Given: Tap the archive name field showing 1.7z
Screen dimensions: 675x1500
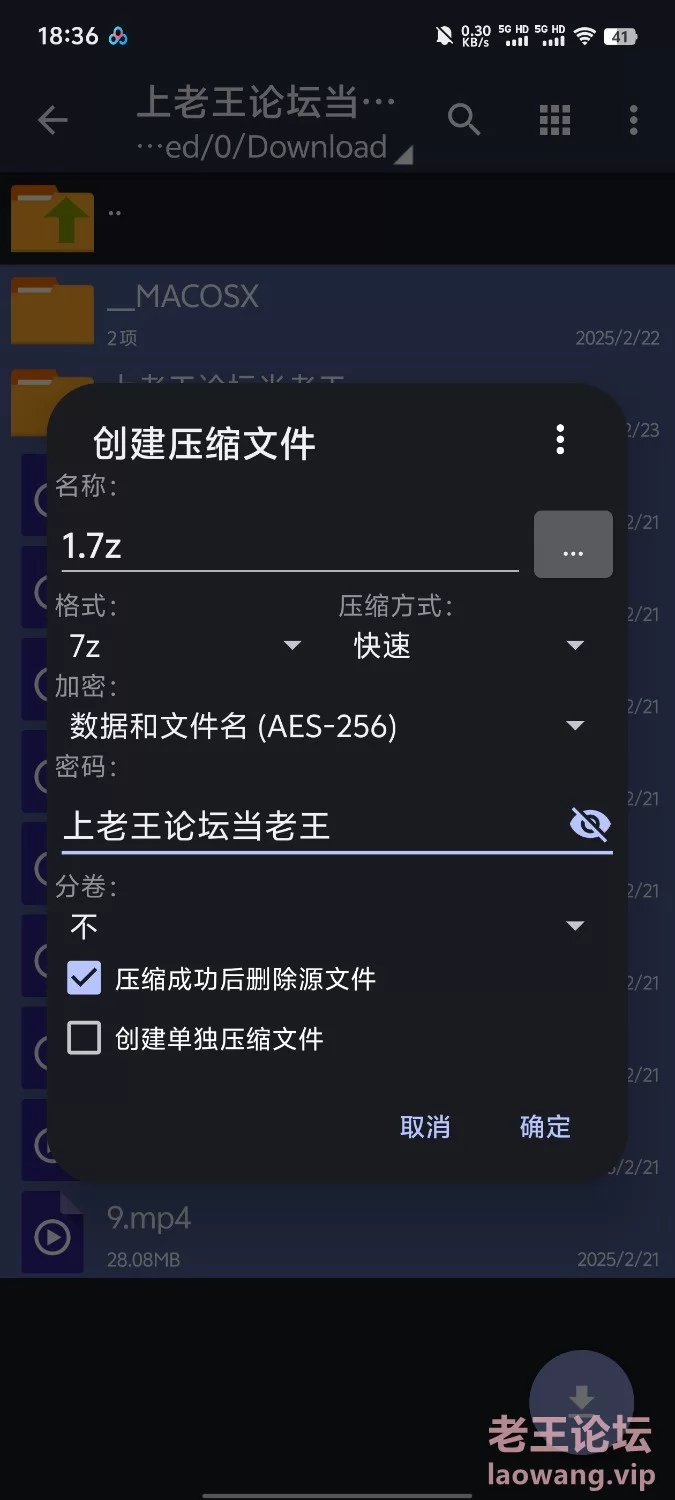Looking at the screenshot, I should (x=288, y=545).
